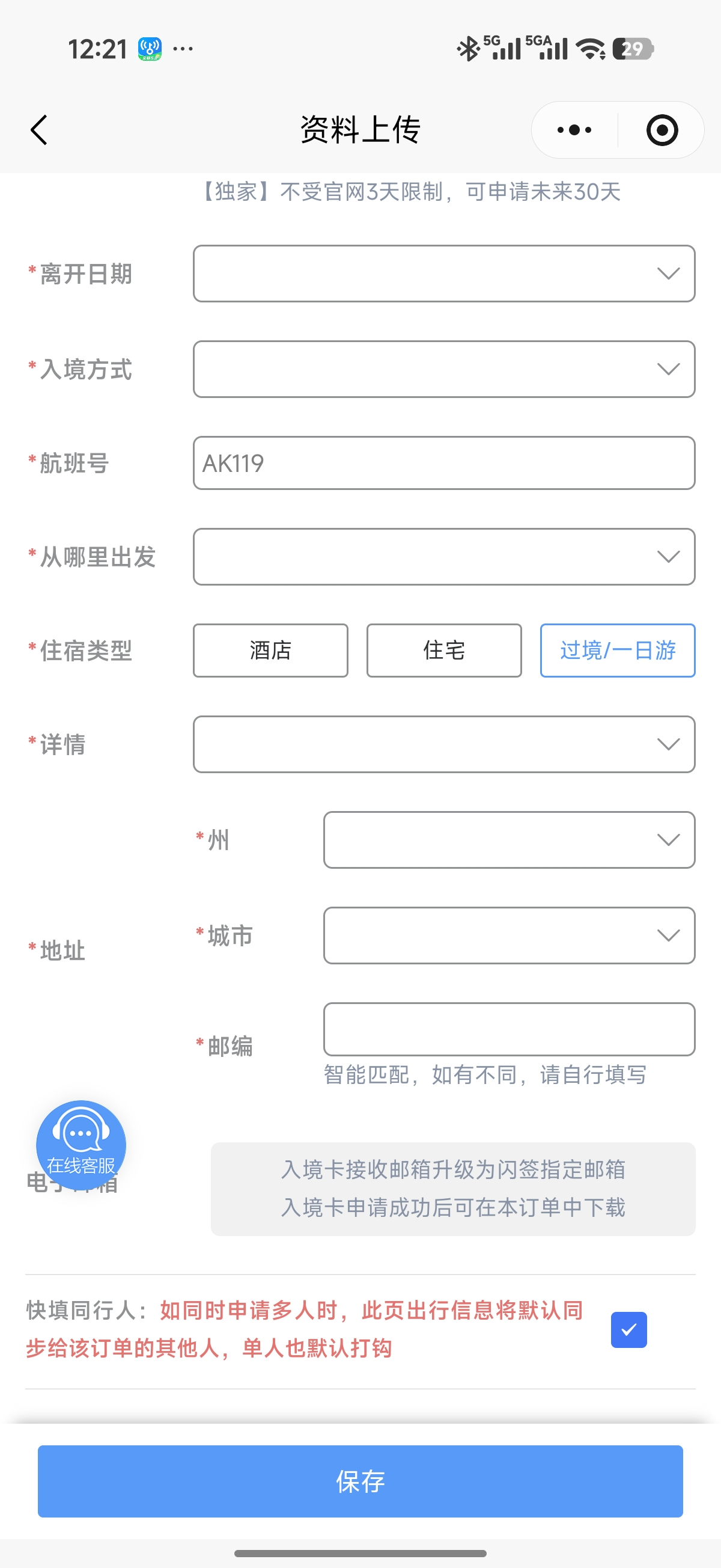Open the mini program more menu
Image resolution: width=721 pixels, height=1568 pixels.
[x=574, y=130]
